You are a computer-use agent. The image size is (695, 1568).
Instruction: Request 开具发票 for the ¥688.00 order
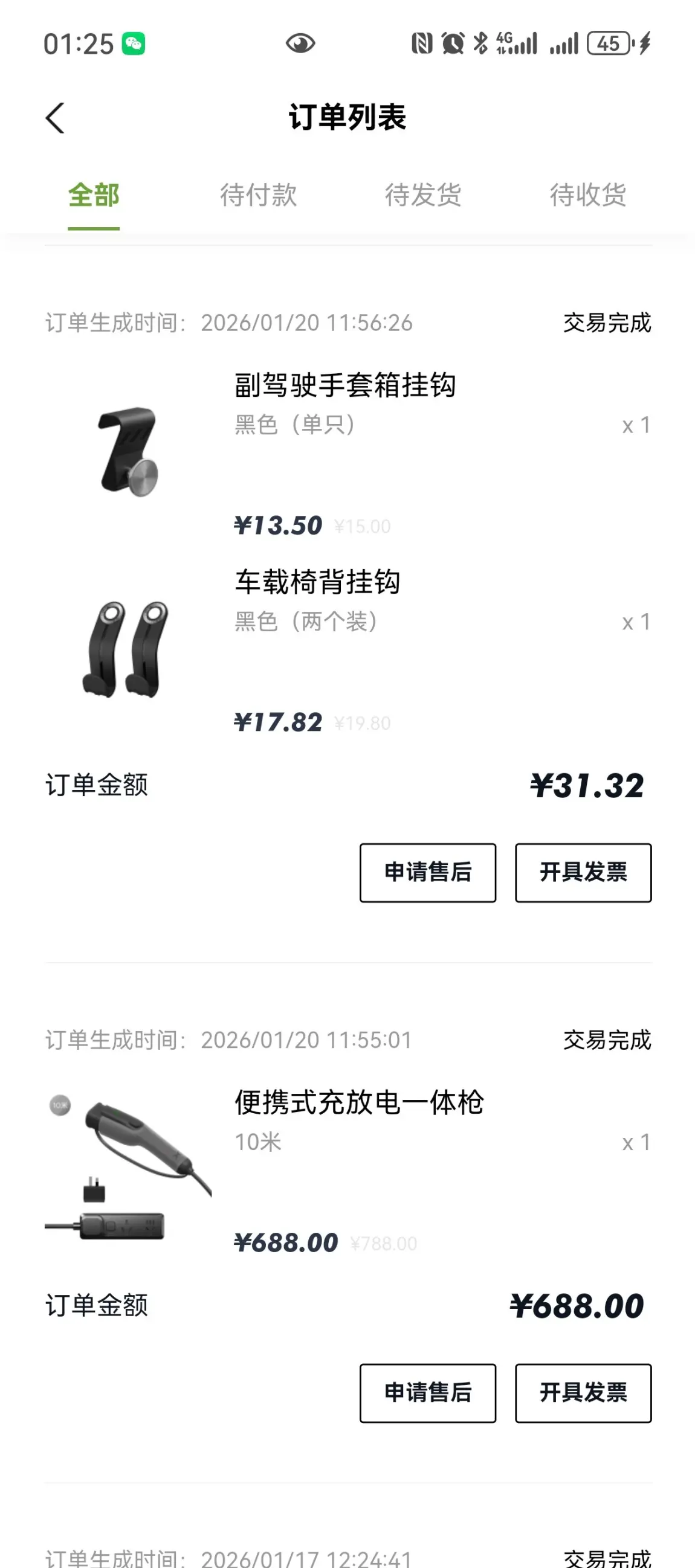583,1393
